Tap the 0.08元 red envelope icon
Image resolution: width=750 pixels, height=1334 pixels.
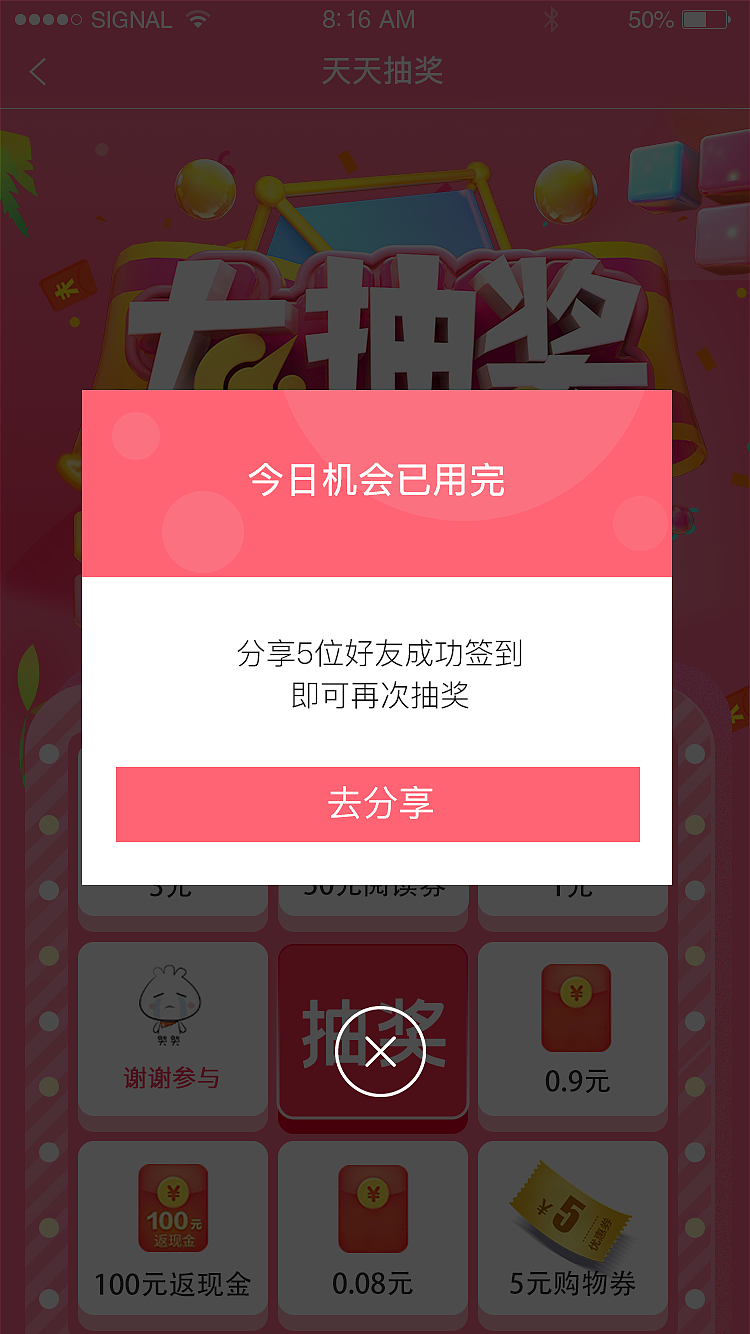pos(372,1205)
